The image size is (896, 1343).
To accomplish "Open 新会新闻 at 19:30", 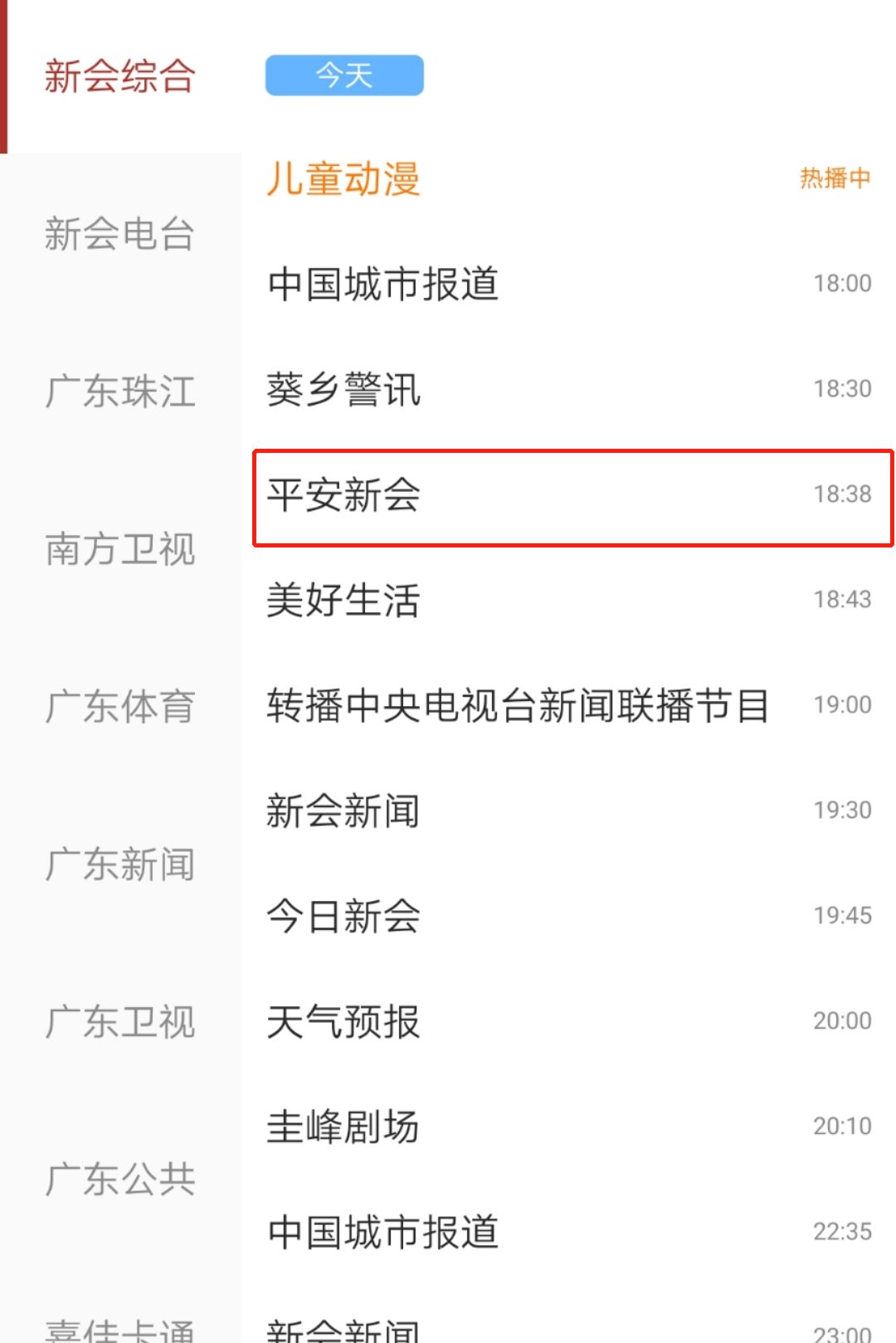I will click(568, 810).
